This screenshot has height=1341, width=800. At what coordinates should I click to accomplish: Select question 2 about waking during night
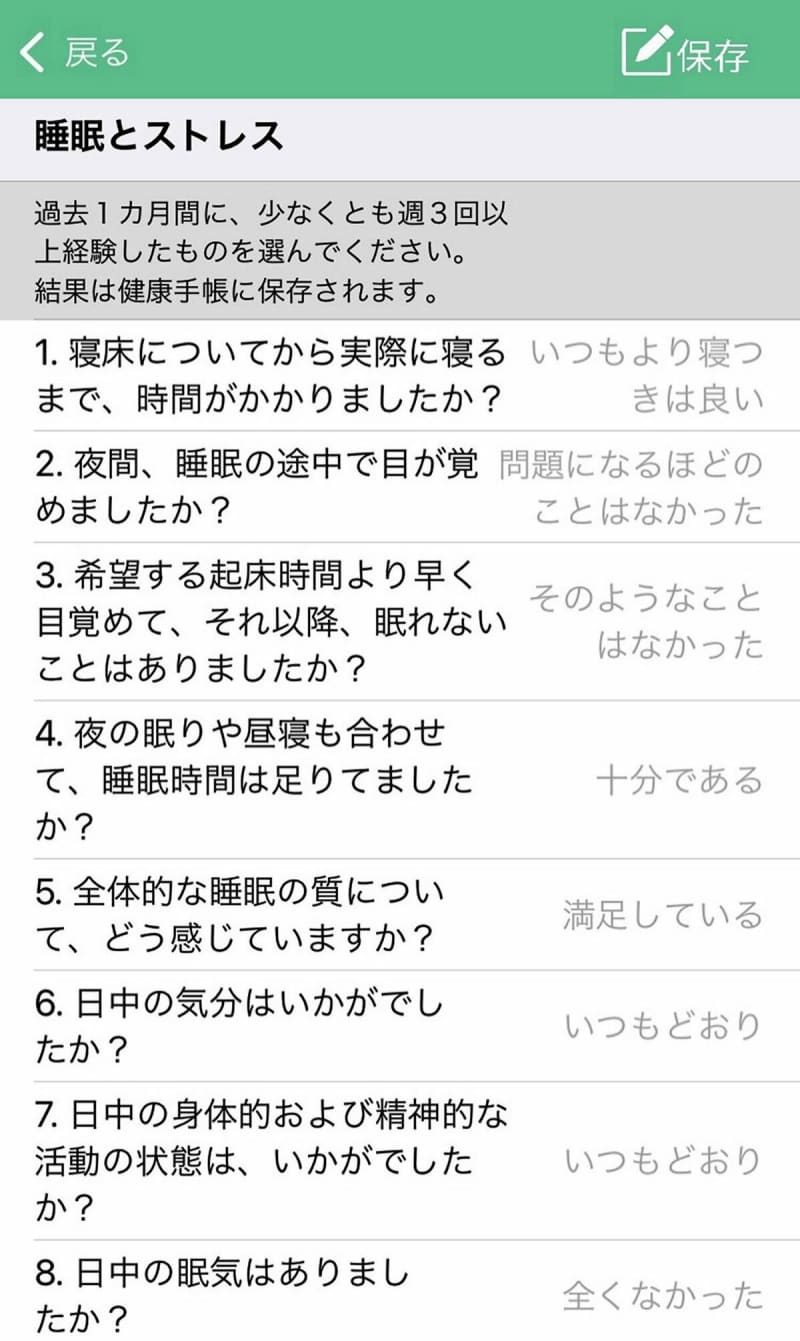tap(400, 487)
